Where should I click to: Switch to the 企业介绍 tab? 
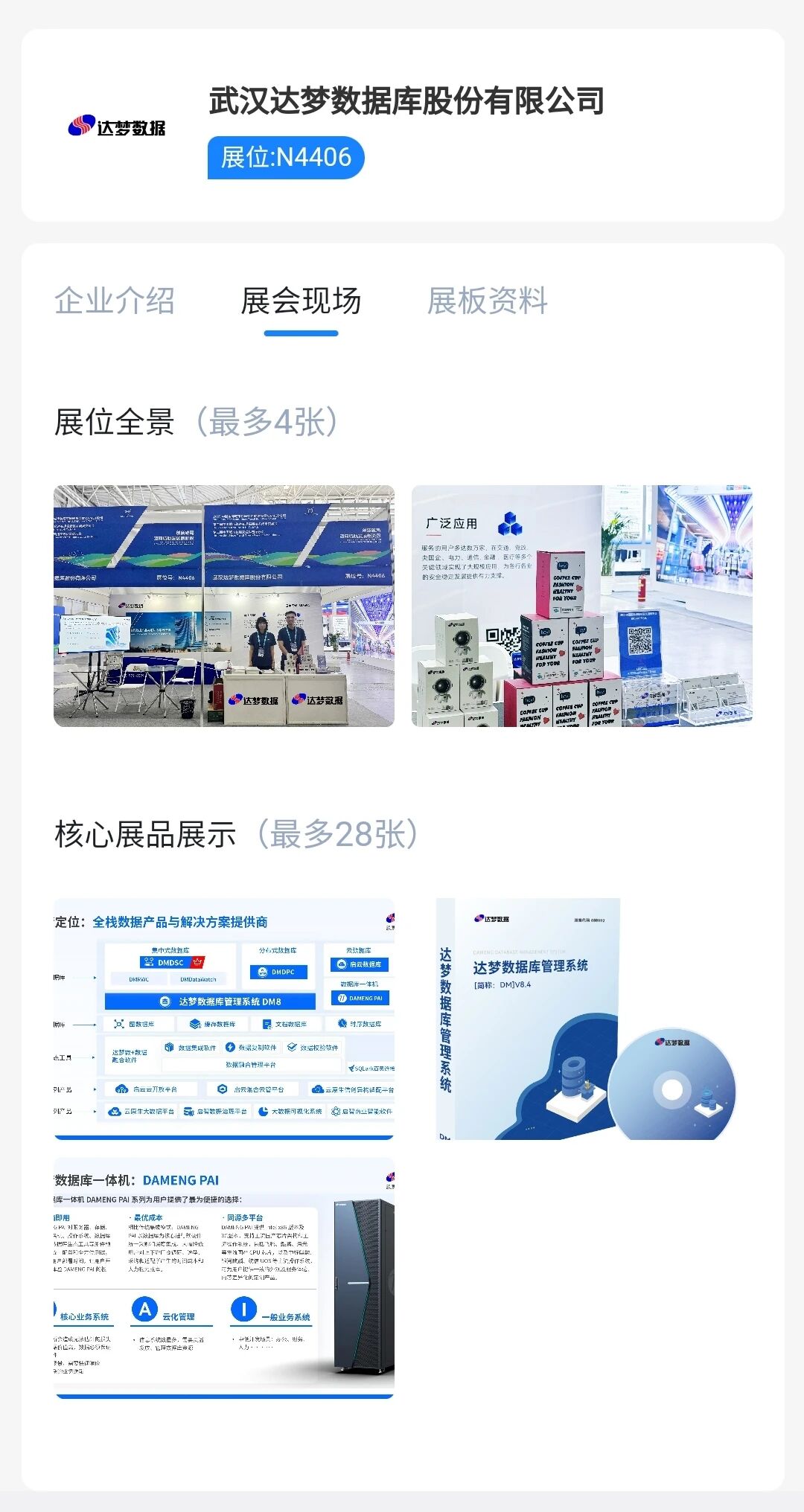coord(115,301)
